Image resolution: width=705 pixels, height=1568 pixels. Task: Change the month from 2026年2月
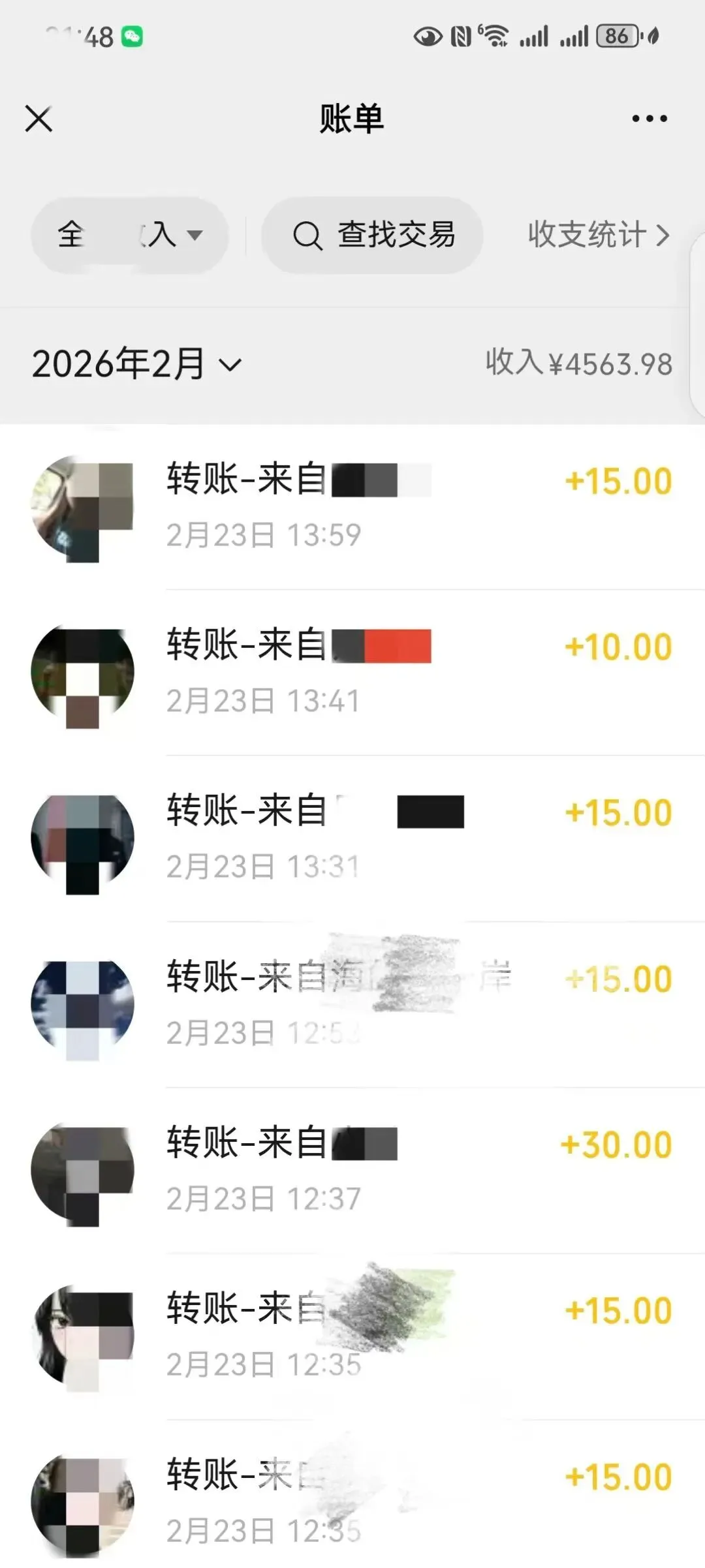[137, 364]
